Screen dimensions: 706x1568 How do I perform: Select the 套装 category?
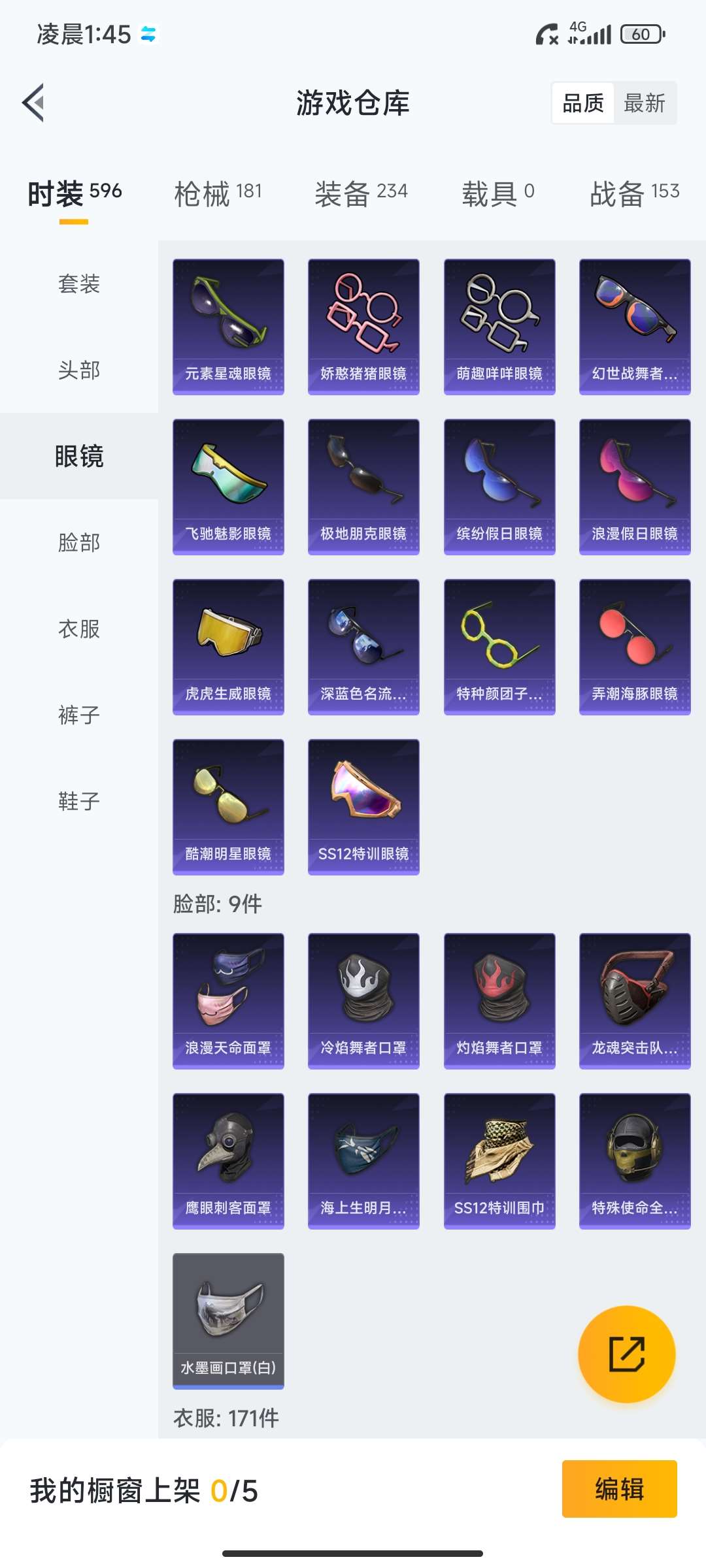click(x=79, y=284)
